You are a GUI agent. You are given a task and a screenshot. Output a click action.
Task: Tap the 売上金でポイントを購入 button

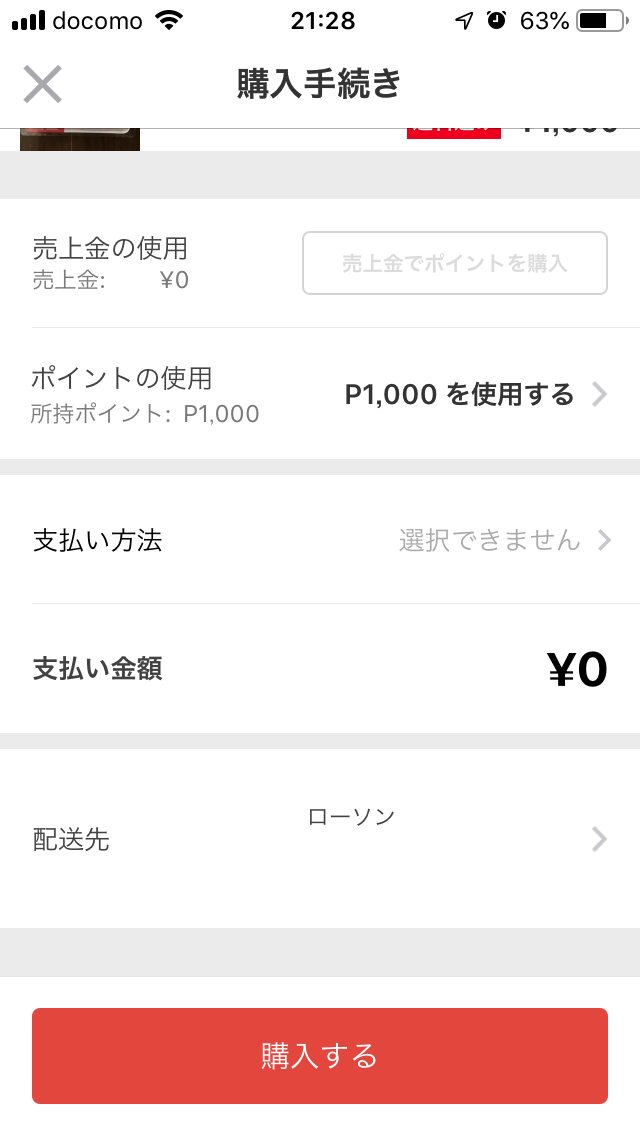click(x=455, y=264)
